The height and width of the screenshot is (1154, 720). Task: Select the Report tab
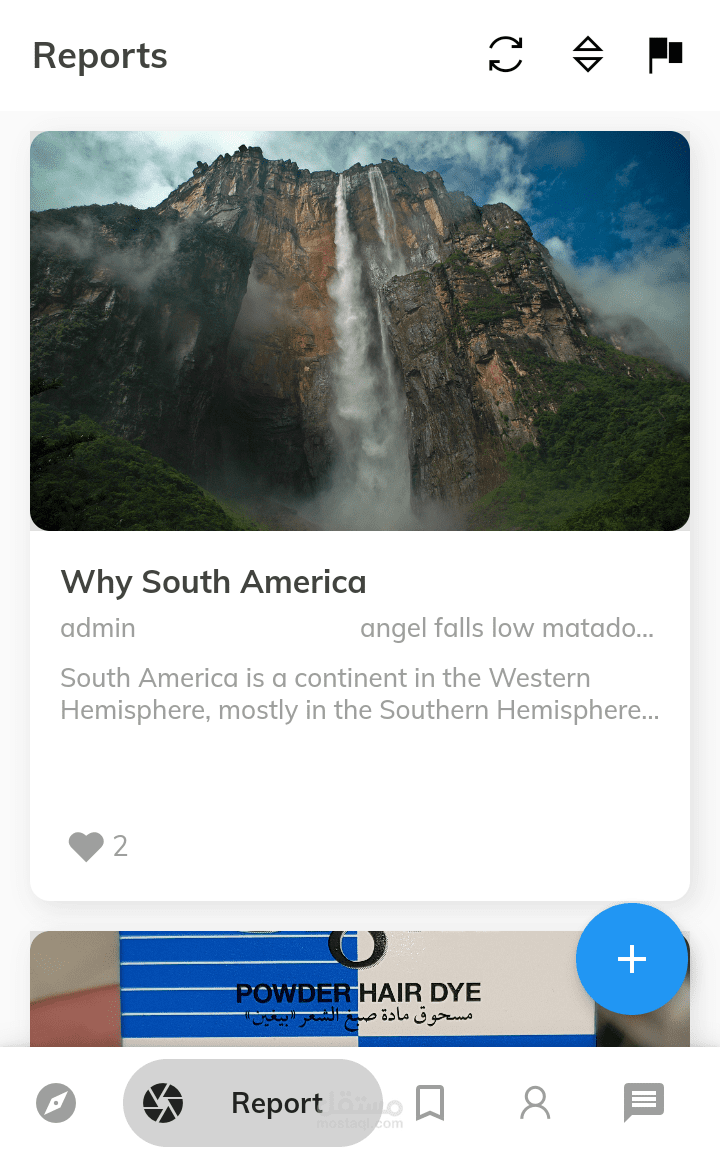point(252,1103)
